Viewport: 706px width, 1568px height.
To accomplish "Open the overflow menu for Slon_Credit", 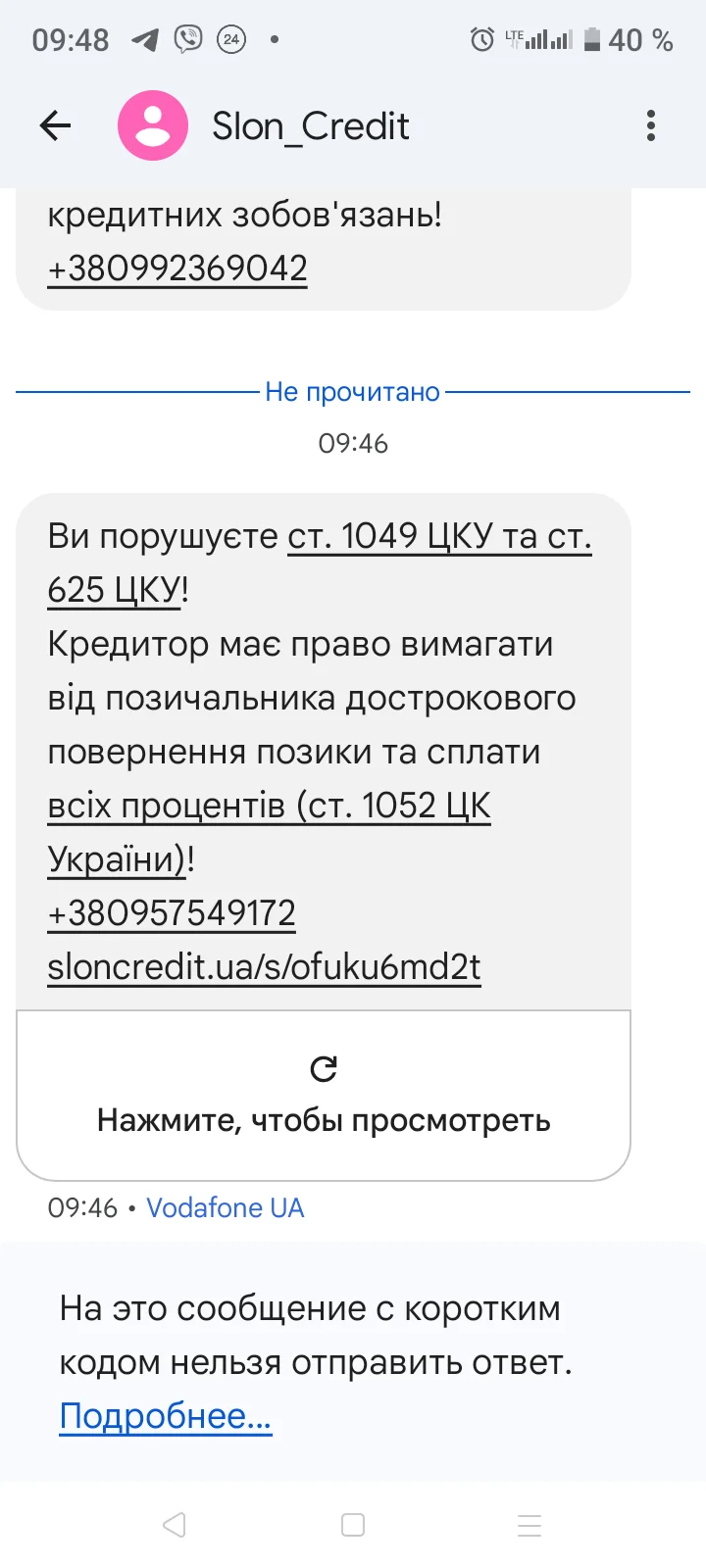I will pos(651,125).
